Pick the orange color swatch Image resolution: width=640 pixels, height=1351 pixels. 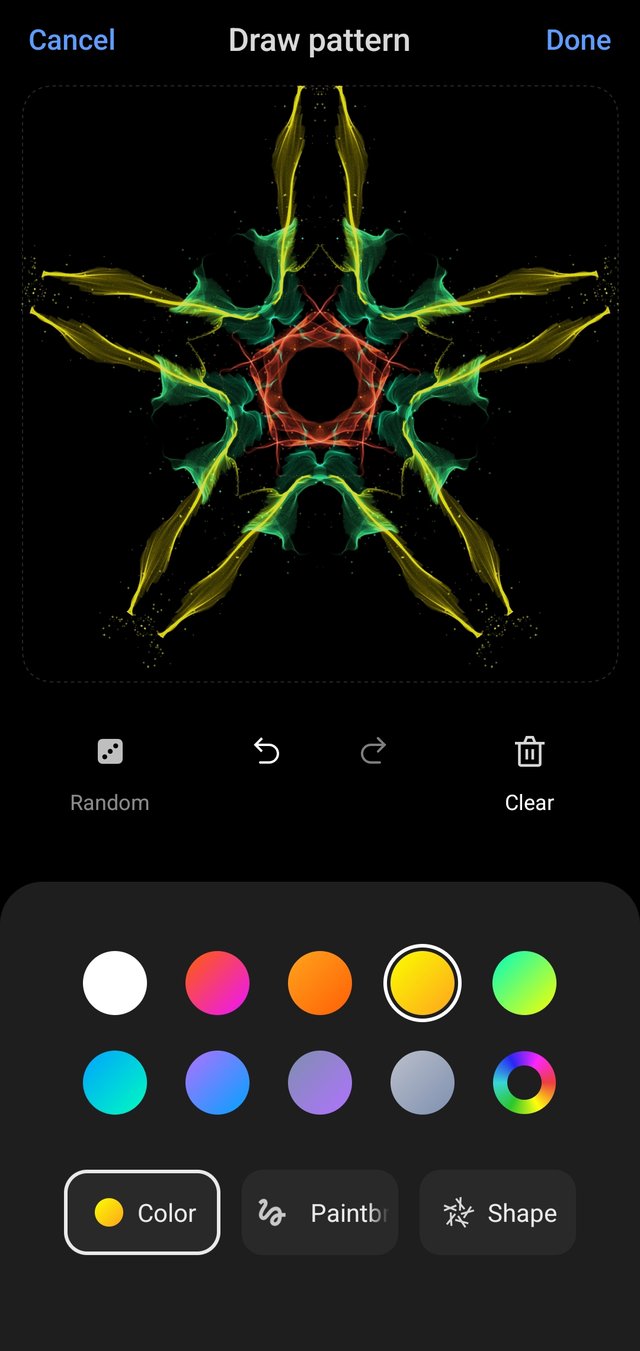320,983
